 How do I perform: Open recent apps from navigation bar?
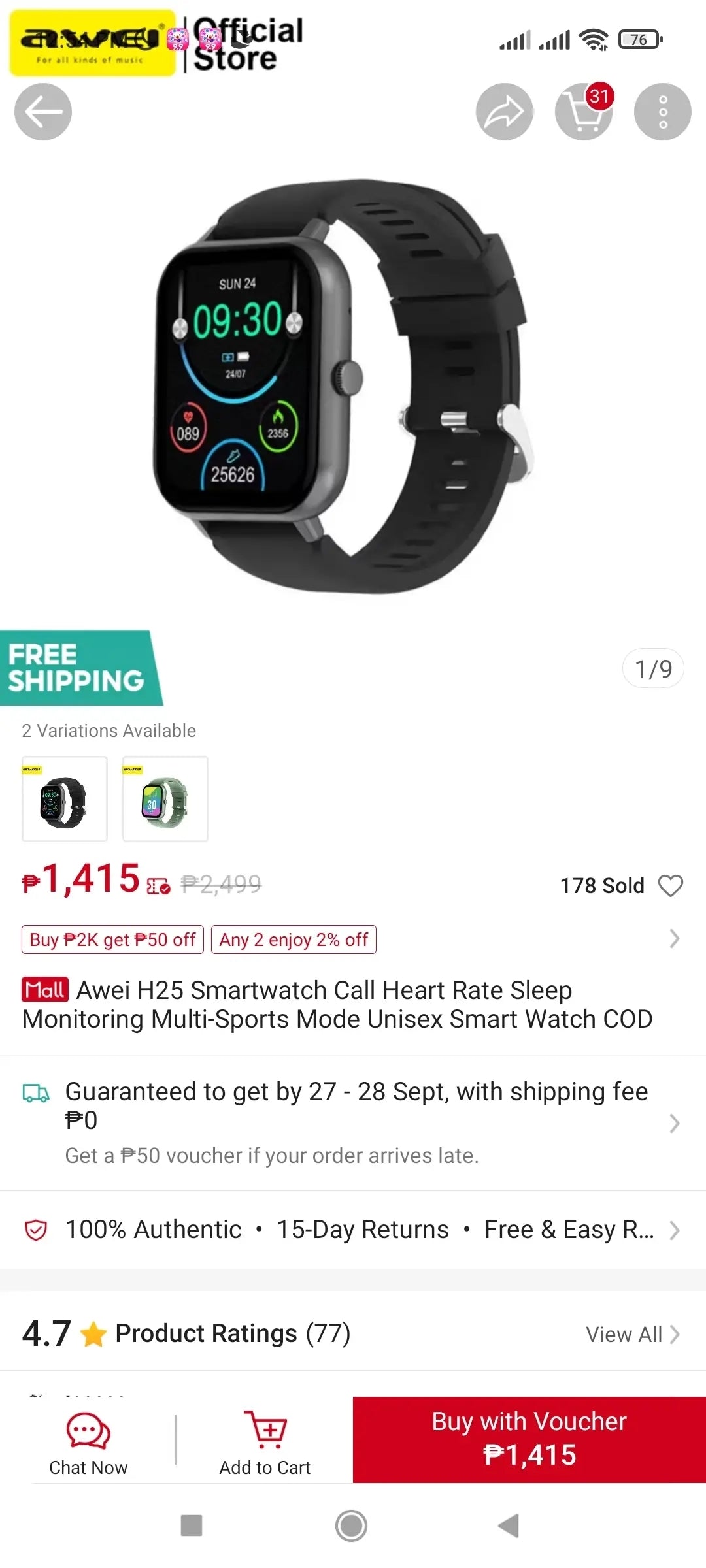point(192,1526)
